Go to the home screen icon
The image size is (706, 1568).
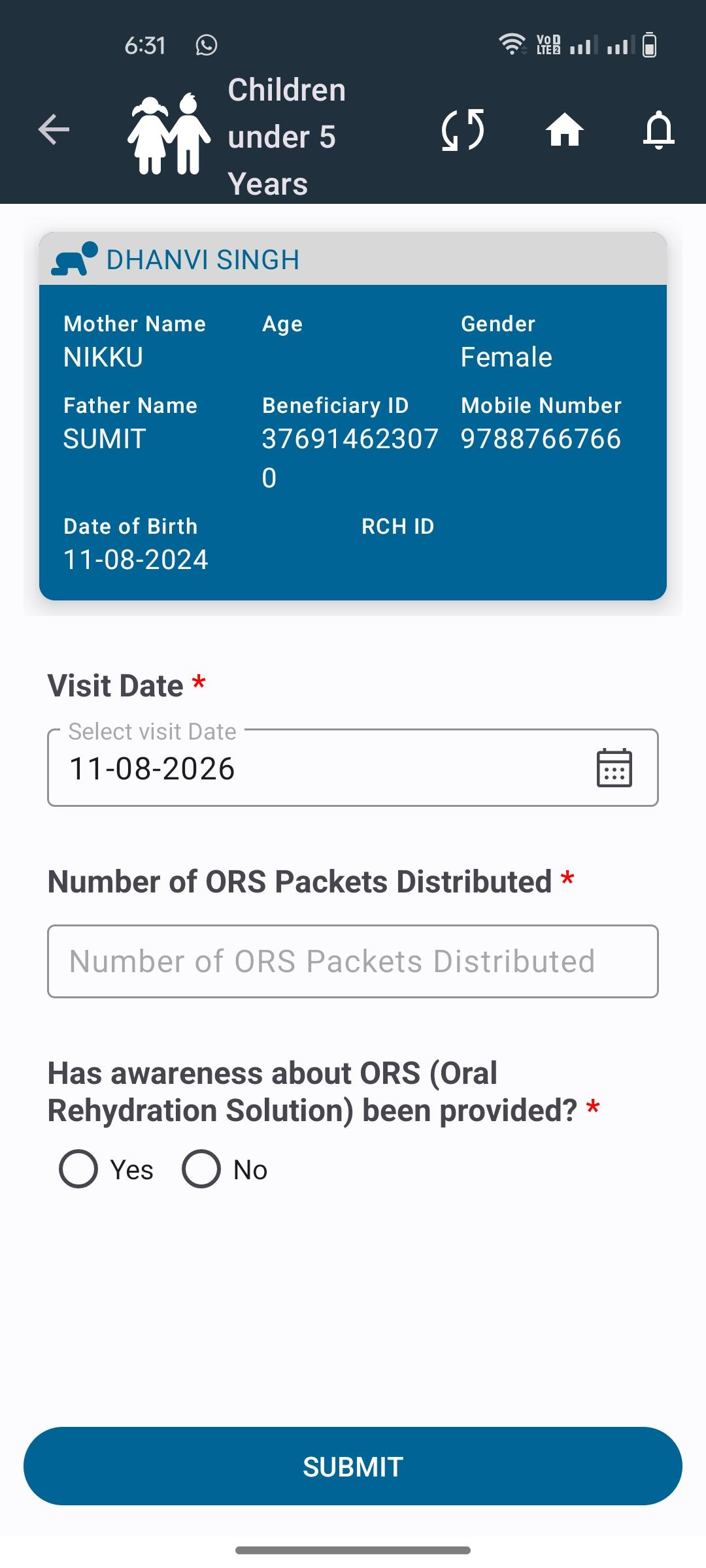[x=565, y=129]
